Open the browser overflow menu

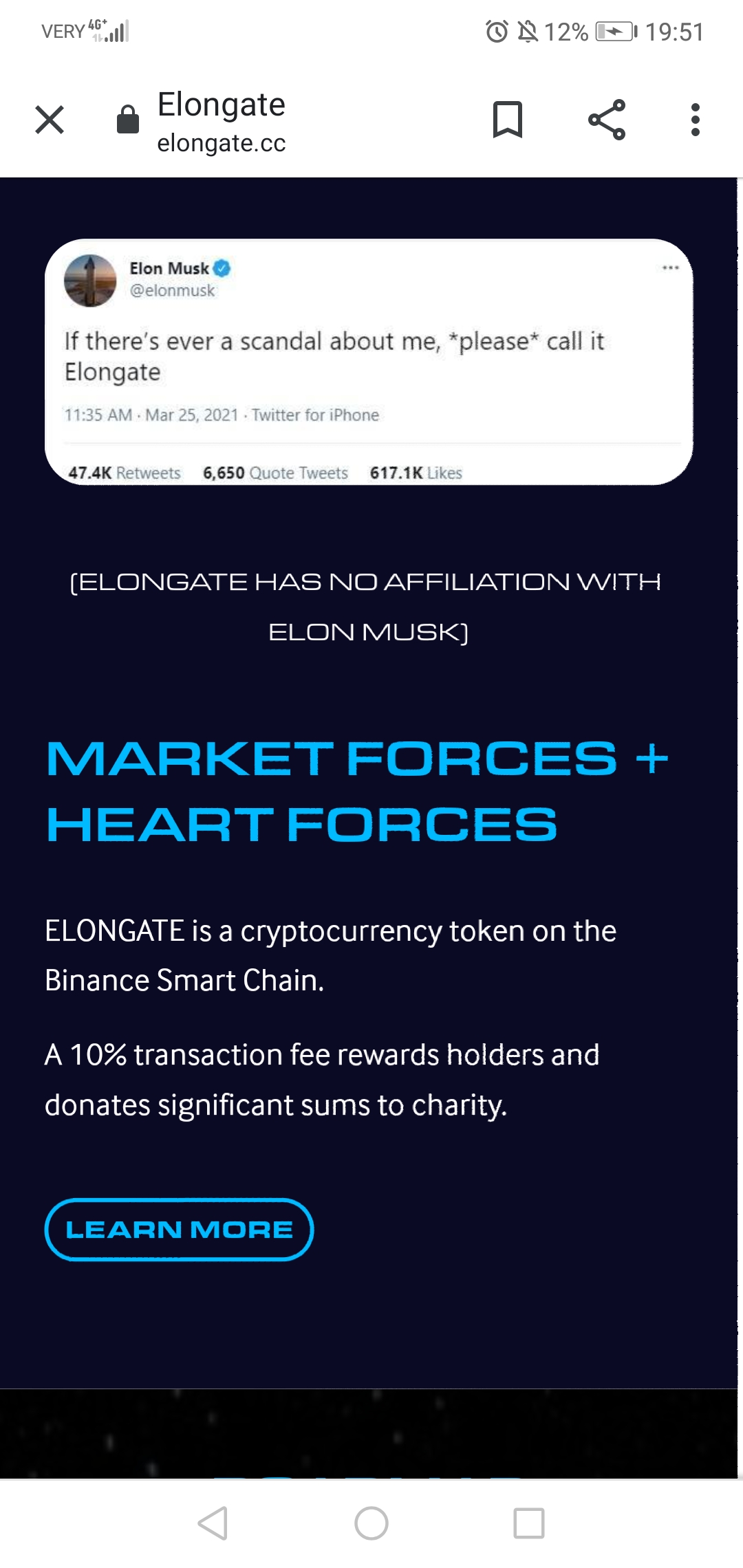coord(696,120)
